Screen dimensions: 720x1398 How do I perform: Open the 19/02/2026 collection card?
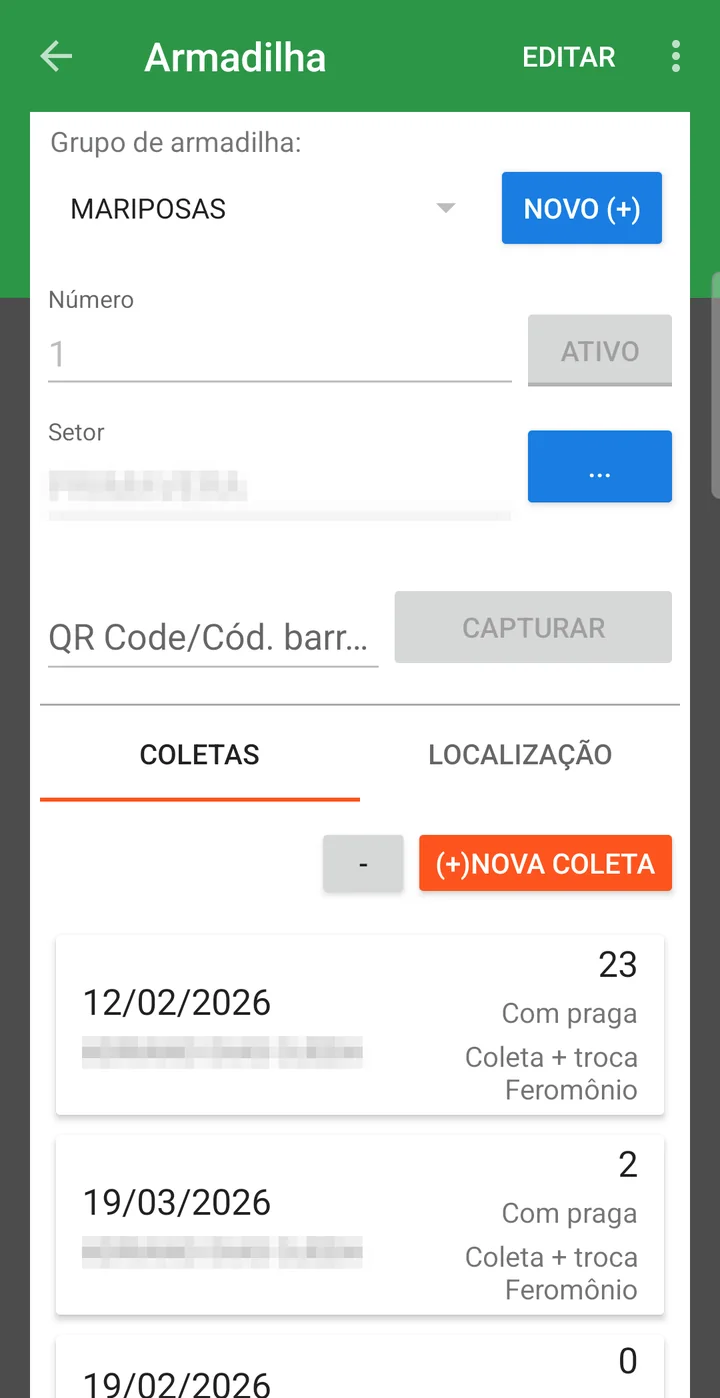360,1367
